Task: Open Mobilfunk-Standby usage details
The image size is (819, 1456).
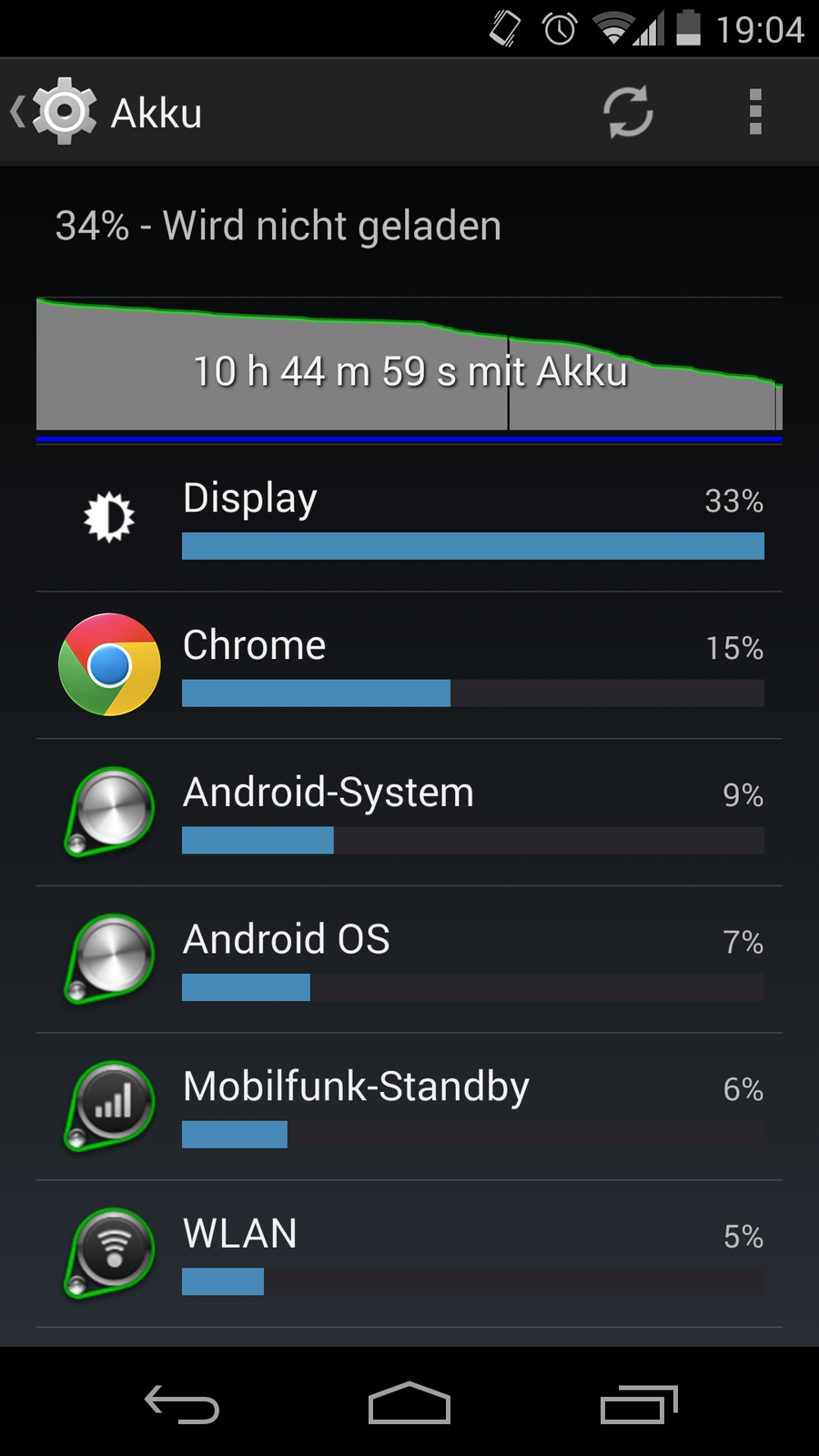Action: coord(409,1107)
